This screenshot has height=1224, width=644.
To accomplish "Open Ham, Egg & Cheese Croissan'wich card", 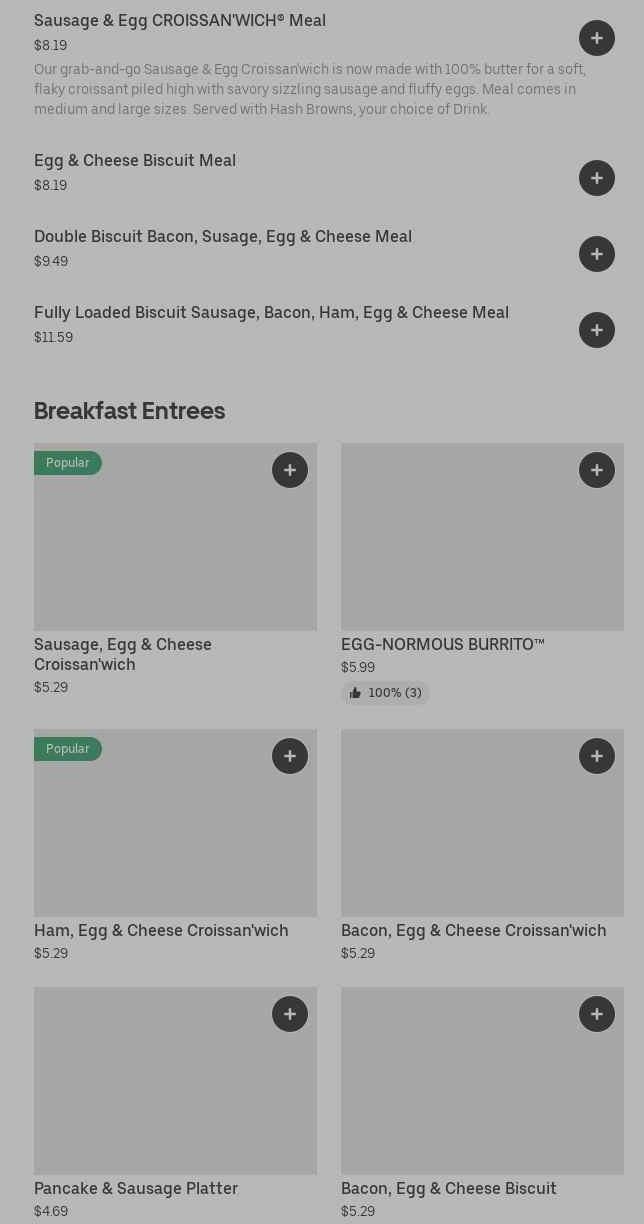I will point(175,847).
